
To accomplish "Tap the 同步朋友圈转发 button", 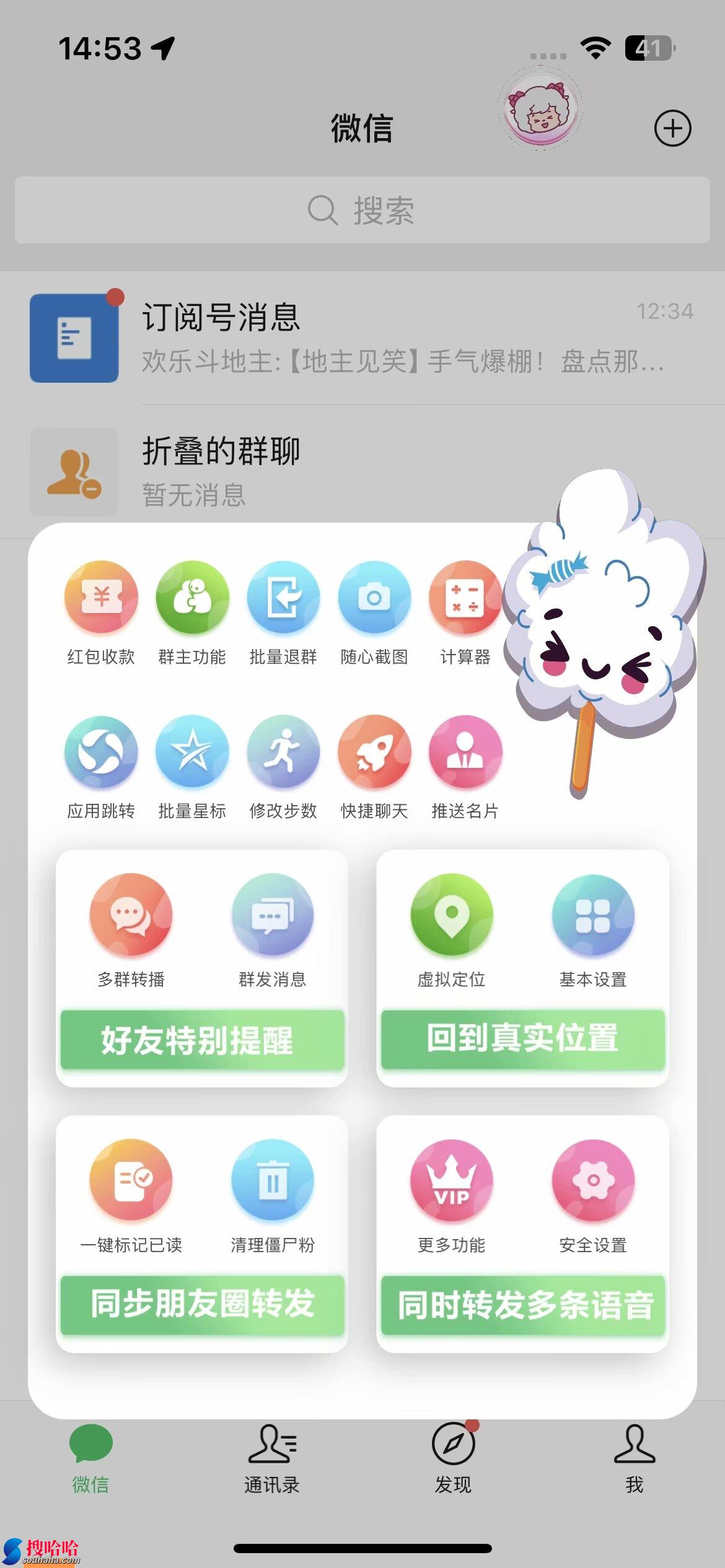I will [x=202, y=1304].
